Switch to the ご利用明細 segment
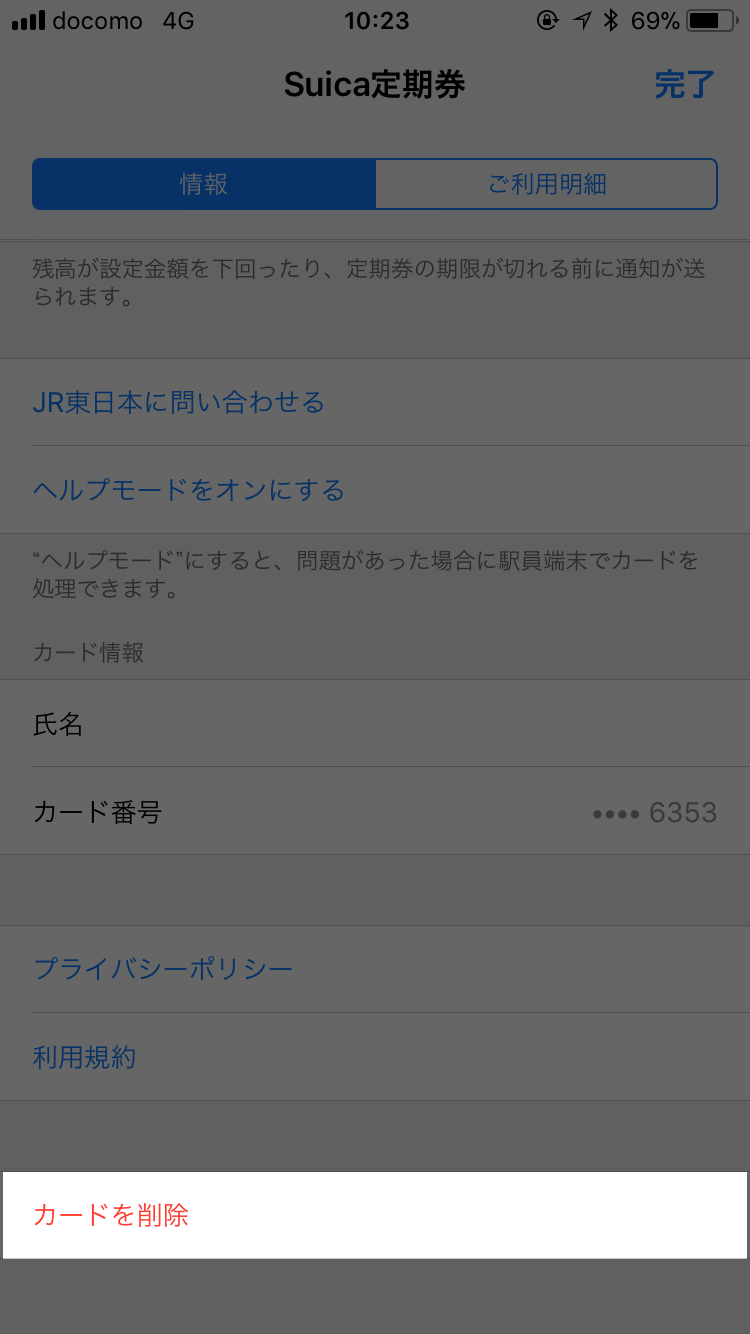 pos(546,184)
